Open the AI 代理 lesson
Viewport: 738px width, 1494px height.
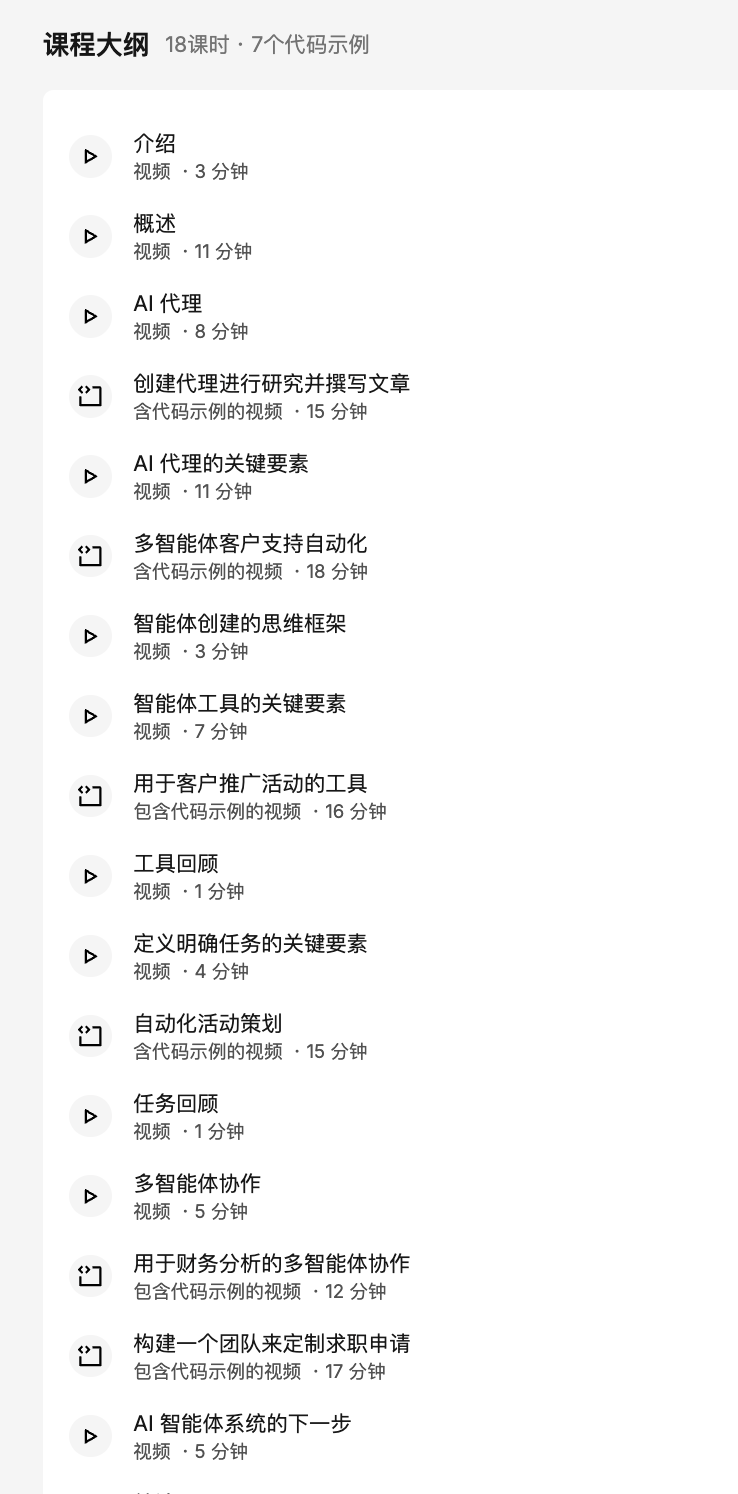click(x=168, y=304)
